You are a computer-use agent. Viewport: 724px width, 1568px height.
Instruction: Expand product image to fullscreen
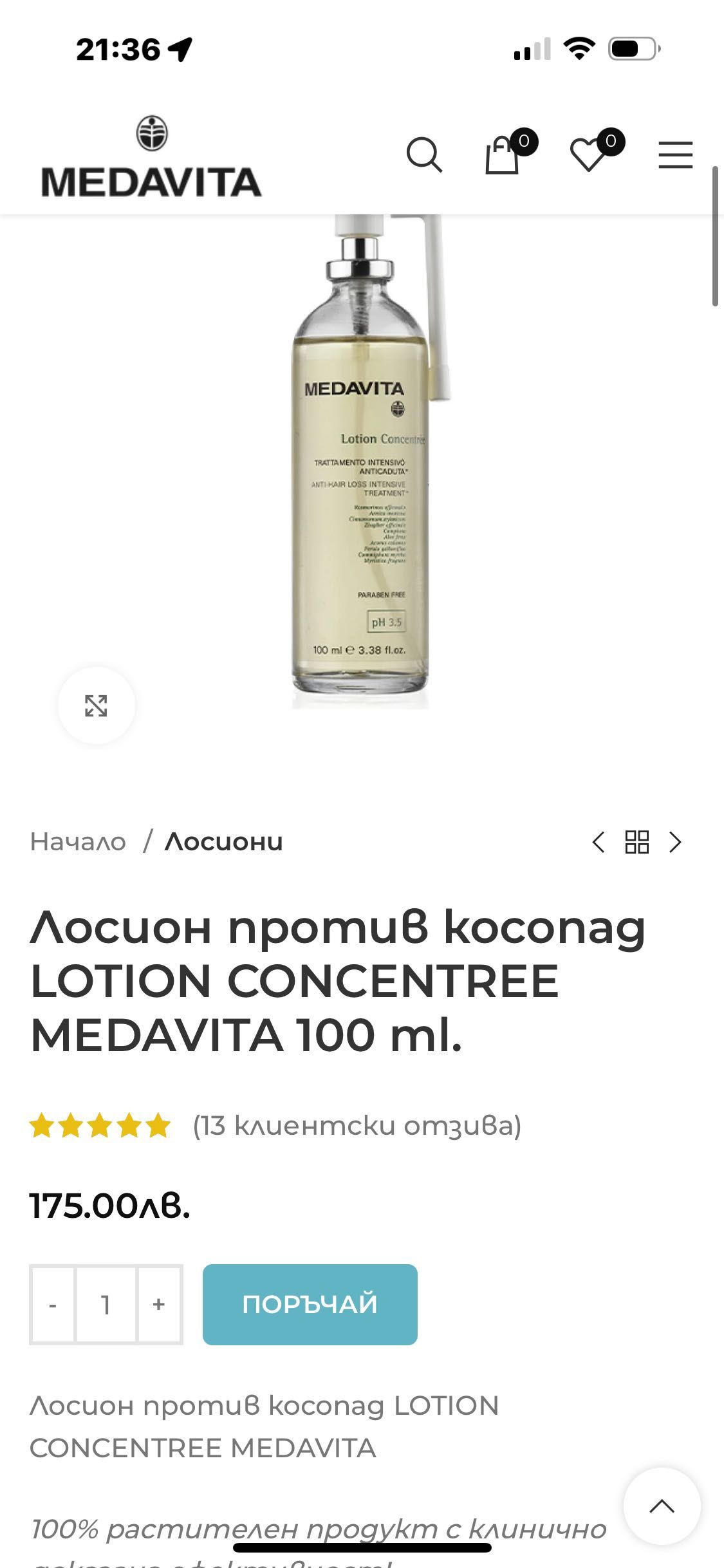[97, 705]
